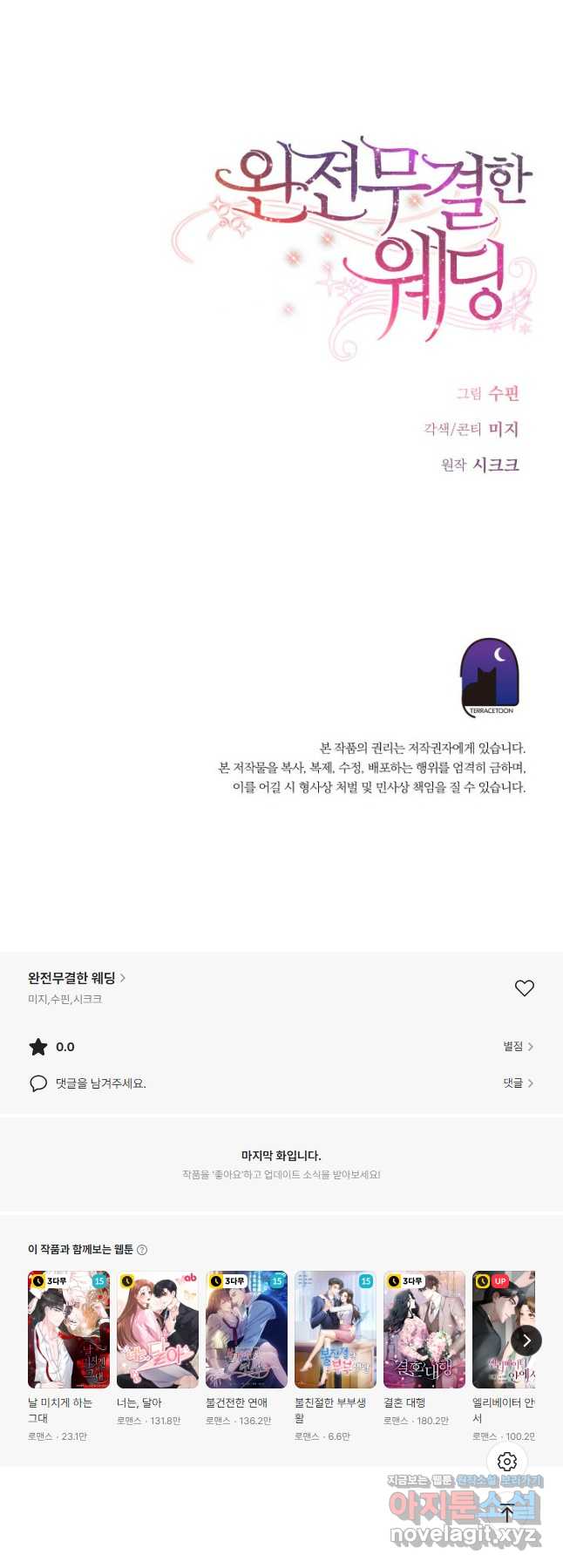
Task: Open the webtoon 불건전한 연애
Action: [x=247, y=1329]
